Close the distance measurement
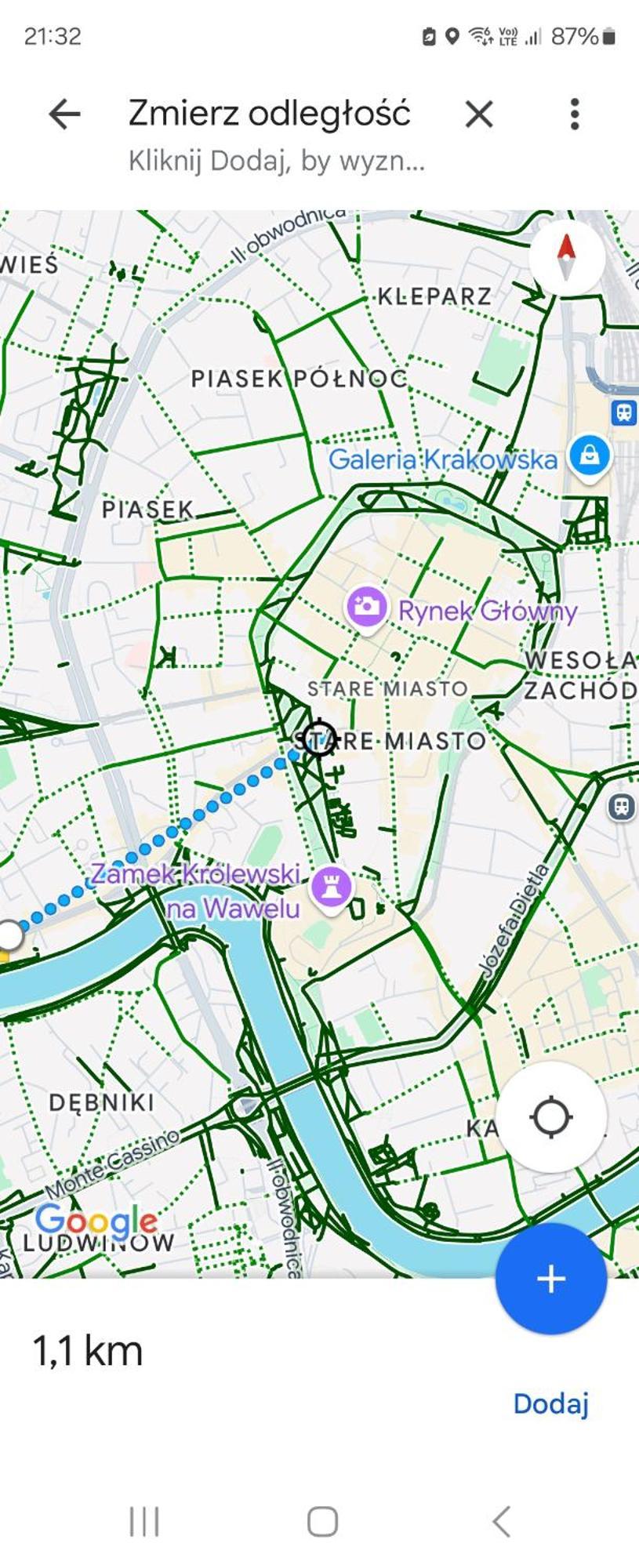Viewport: 639px width, 1568px height. [479, 114]
